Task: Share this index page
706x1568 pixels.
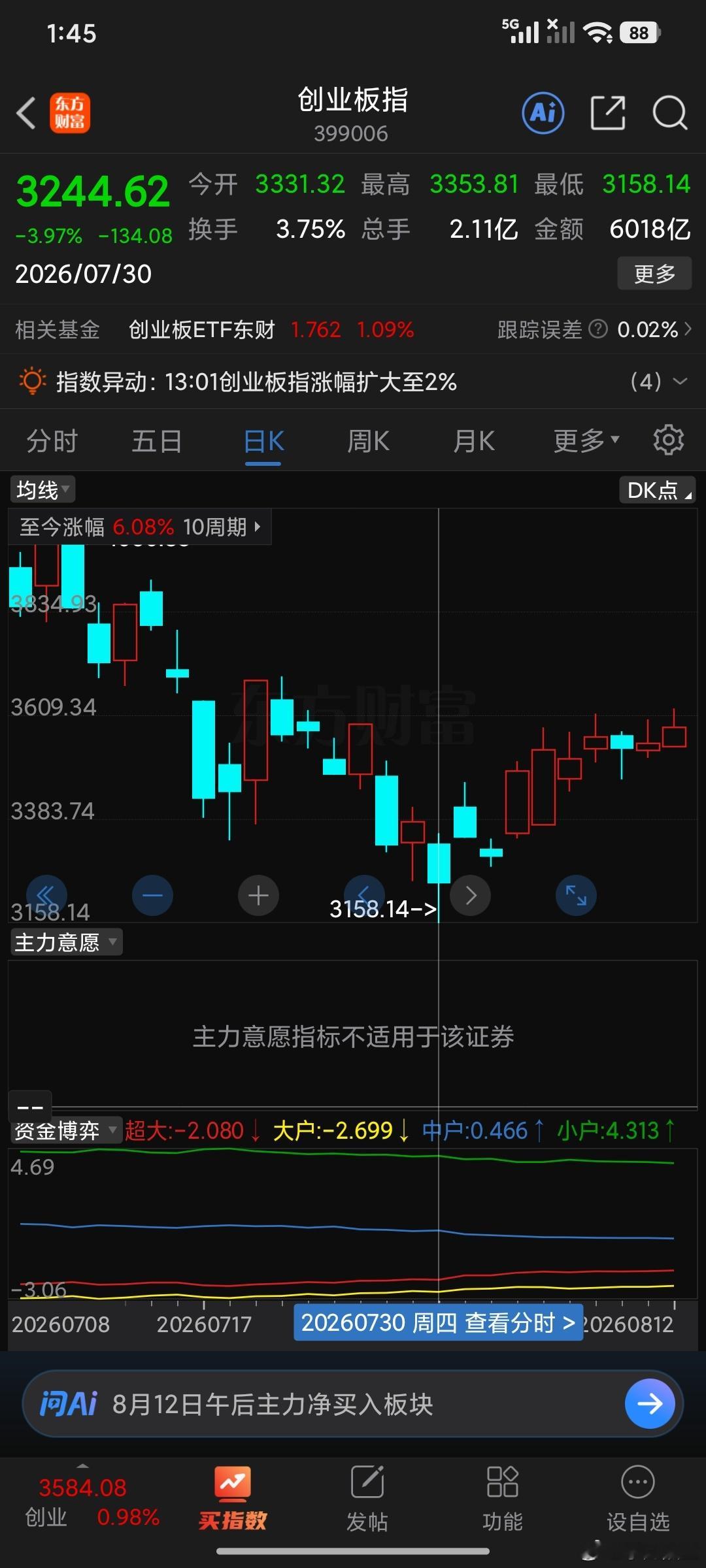Action: 607,113
